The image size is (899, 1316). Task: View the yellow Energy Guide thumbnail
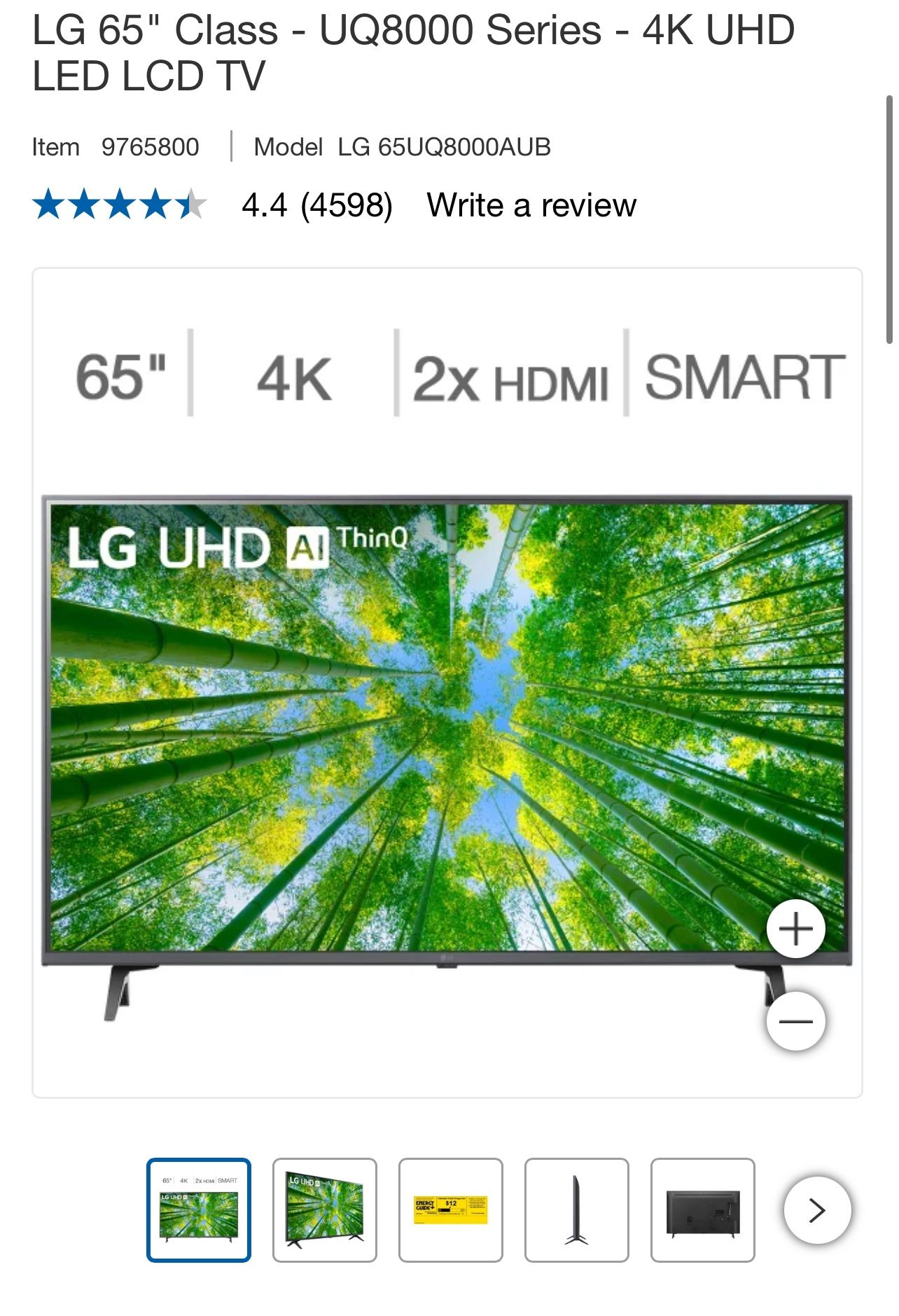[451, 1210]
